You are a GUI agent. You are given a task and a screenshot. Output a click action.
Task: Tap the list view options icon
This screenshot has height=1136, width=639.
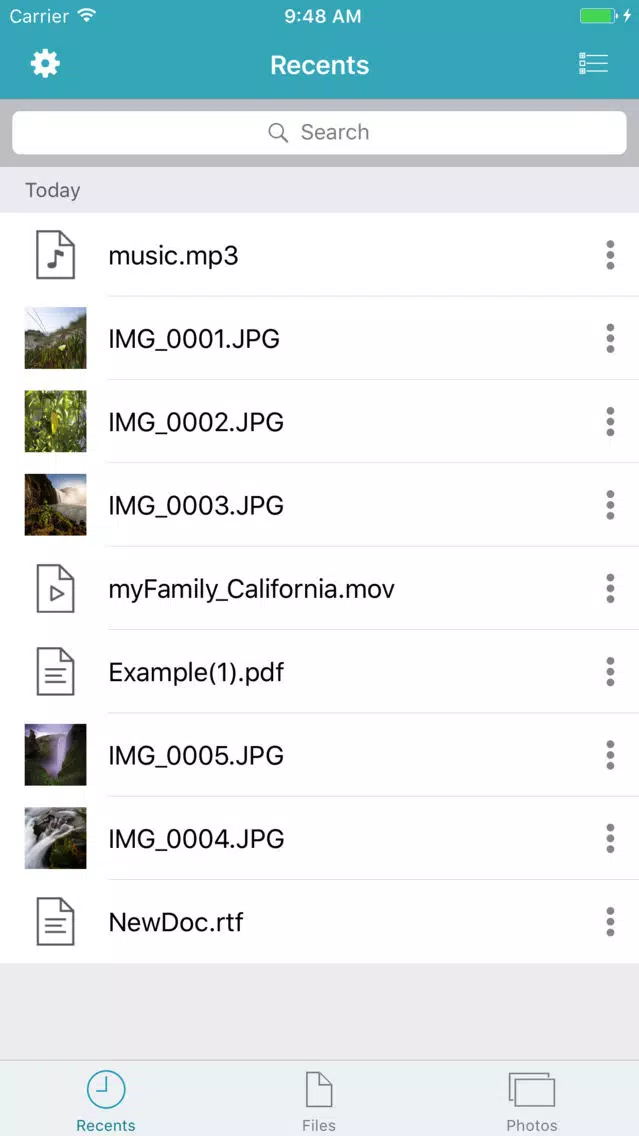[x=593, y=64]
